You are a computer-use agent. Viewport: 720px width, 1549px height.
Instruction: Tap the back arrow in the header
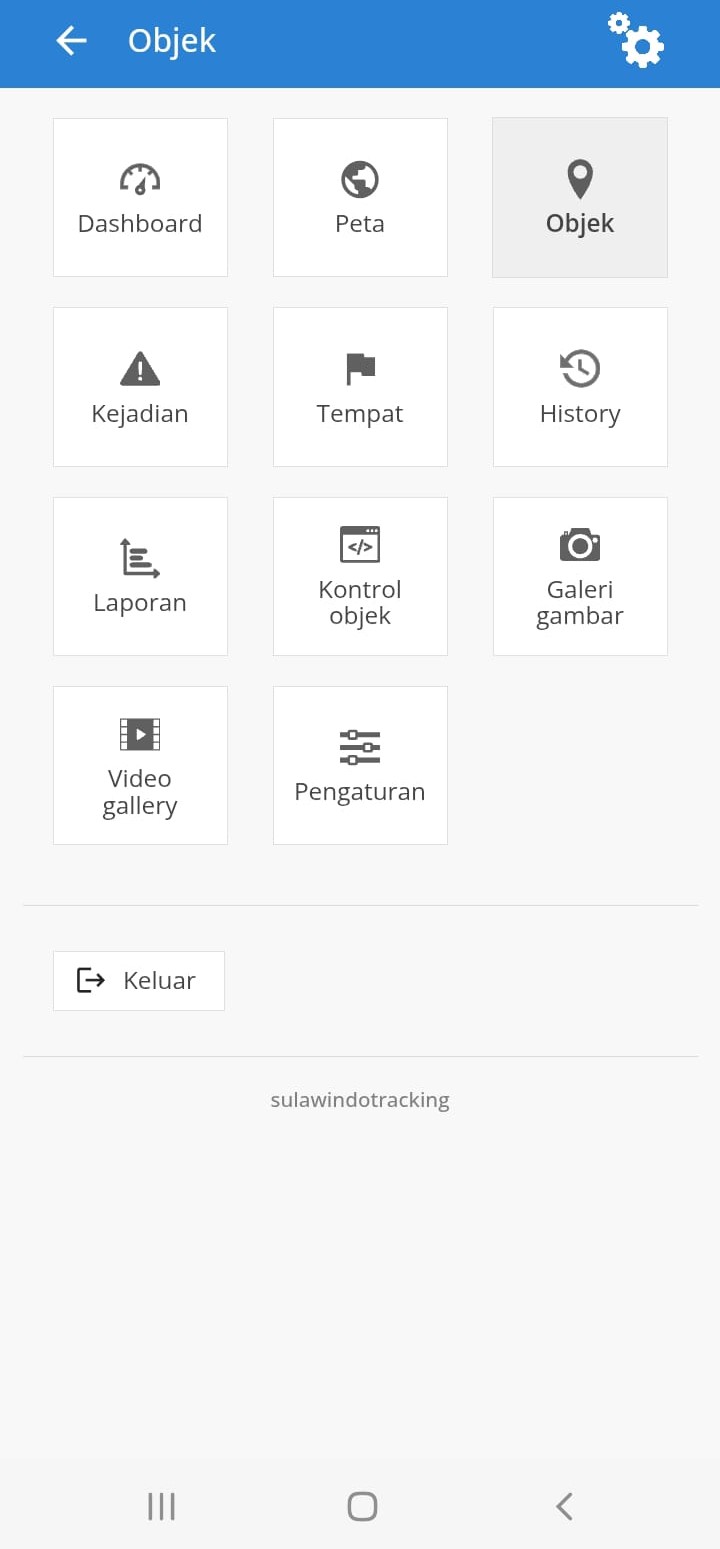(x=72, y=41)
